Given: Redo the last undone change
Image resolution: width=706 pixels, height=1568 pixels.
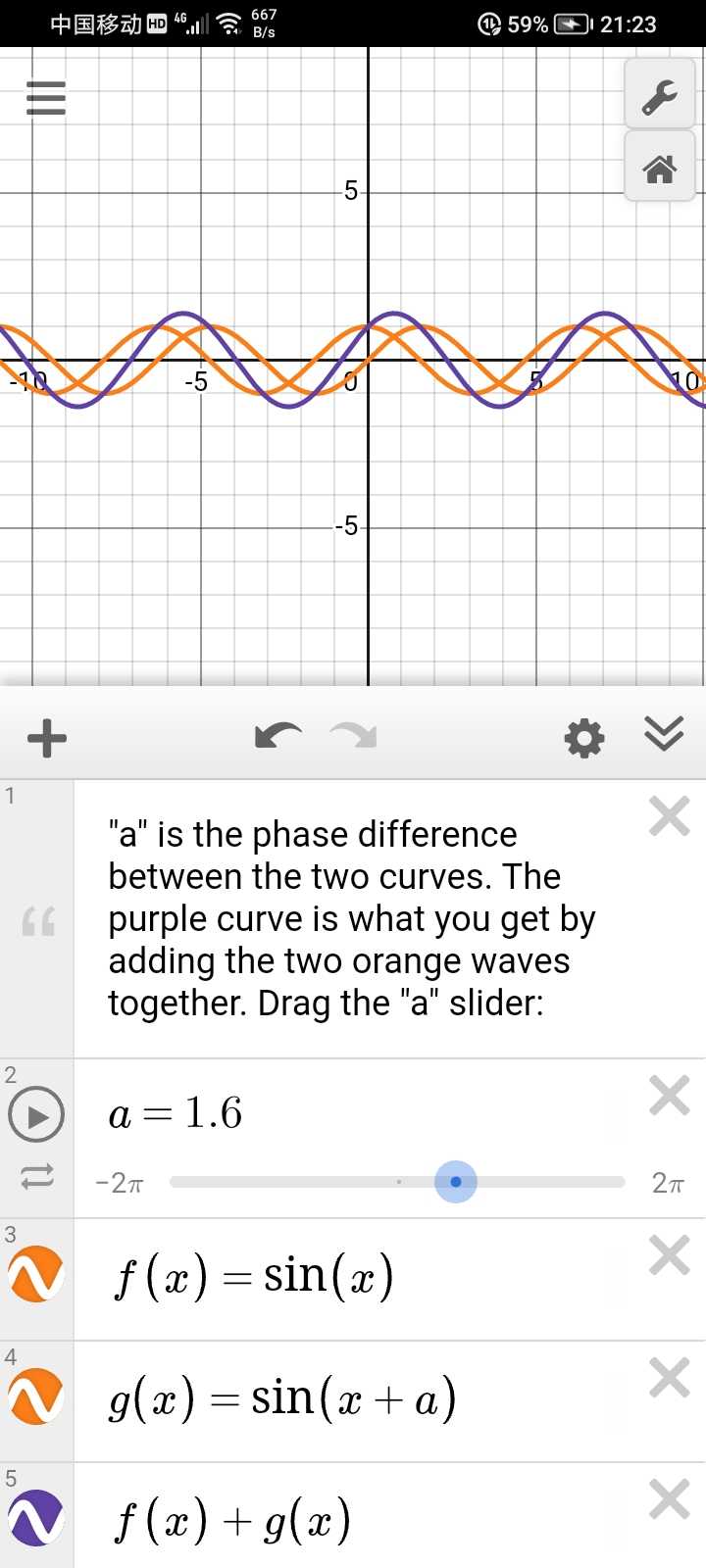Looking at the screenshot, I should [354, 736].
